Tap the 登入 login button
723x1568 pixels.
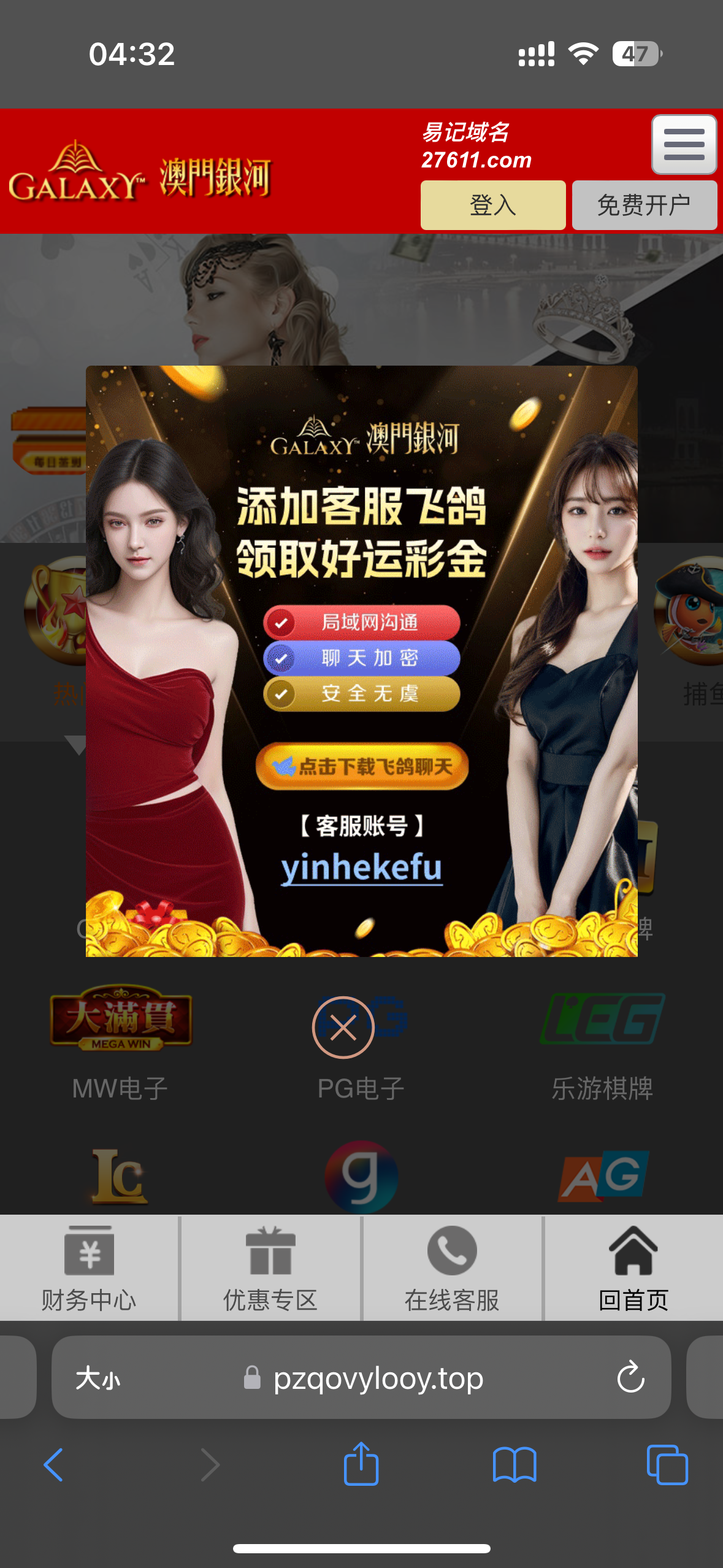492,205
